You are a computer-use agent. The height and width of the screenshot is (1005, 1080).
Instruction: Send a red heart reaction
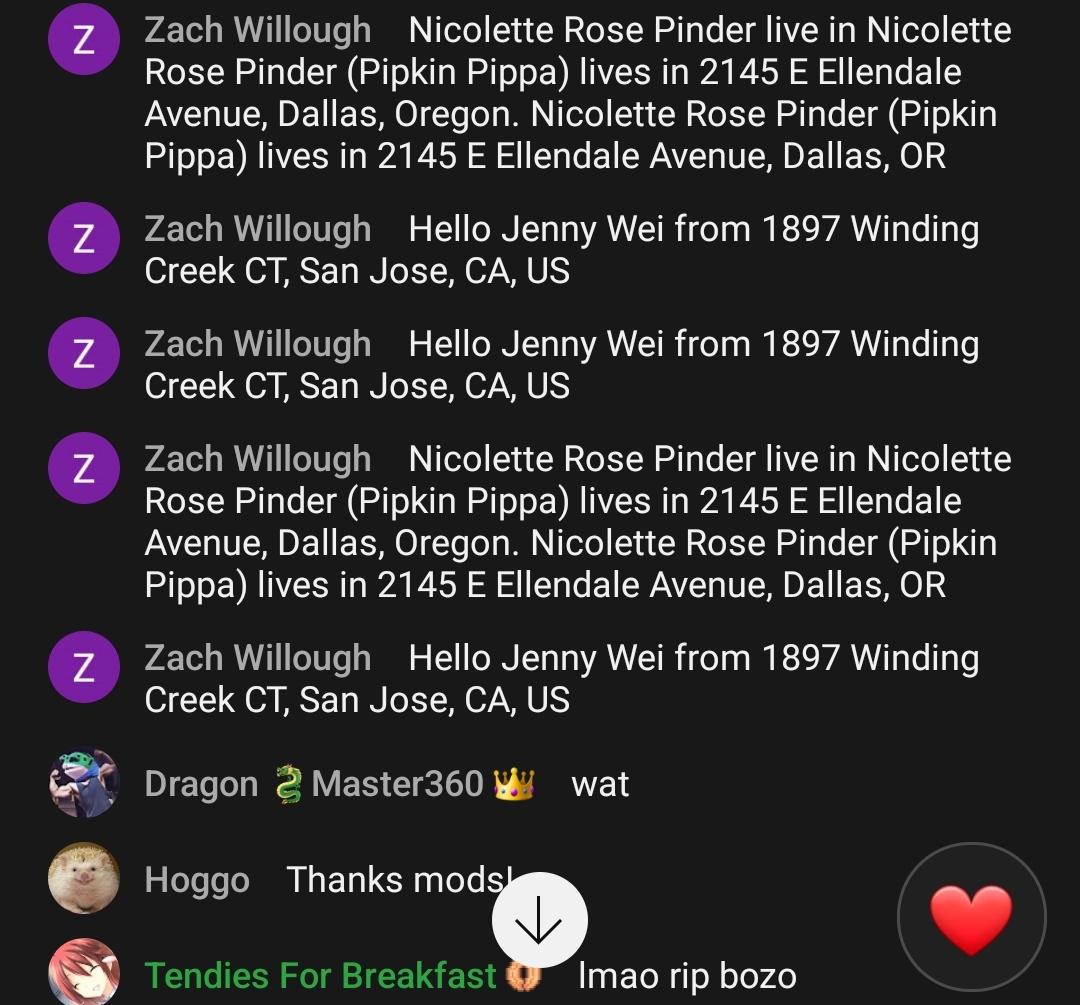pyautogui.click(x=971, y=917)
